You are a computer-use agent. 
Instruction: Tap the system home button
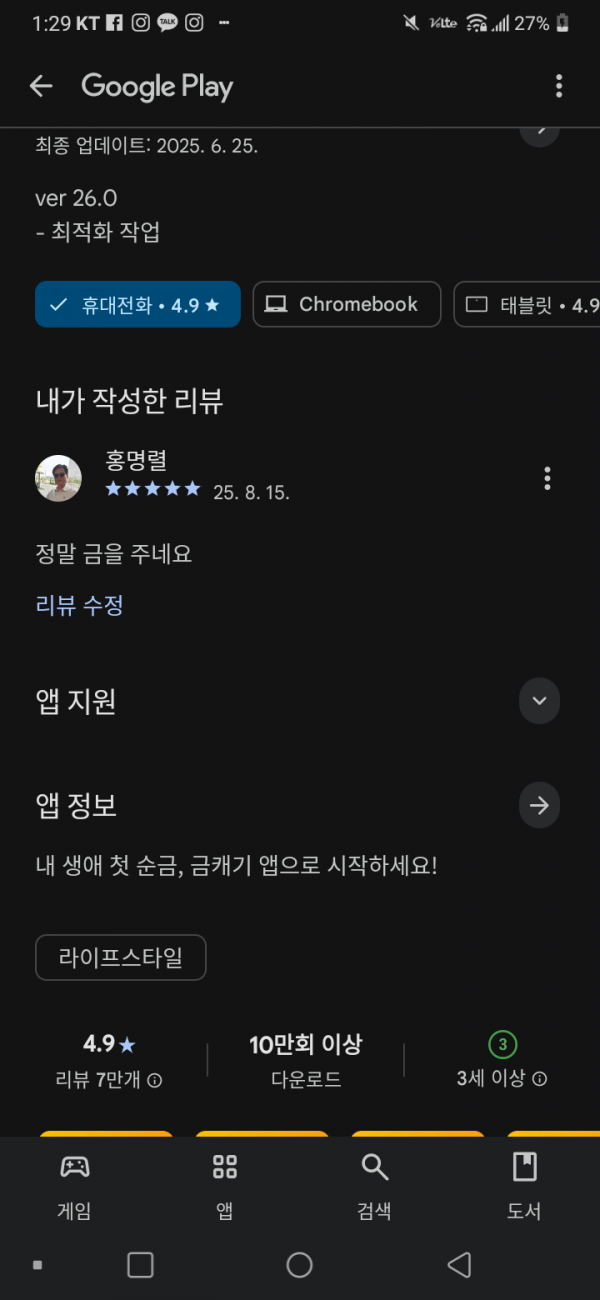click(x=300, y=1265)
